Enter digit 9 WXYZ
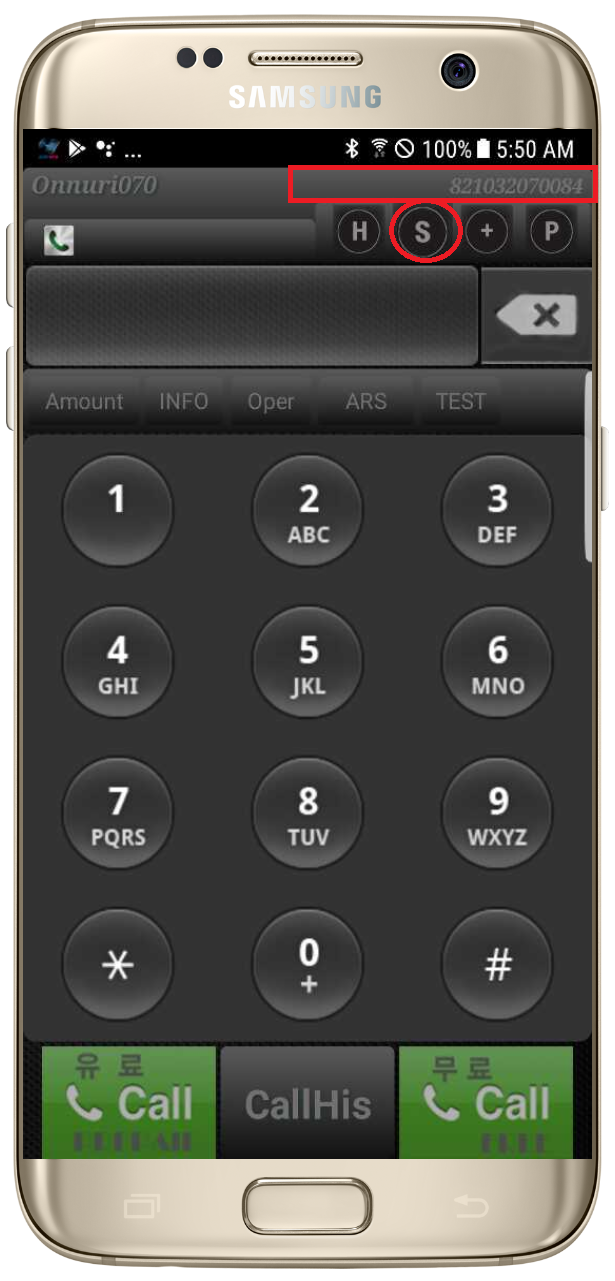 point(497,814)
